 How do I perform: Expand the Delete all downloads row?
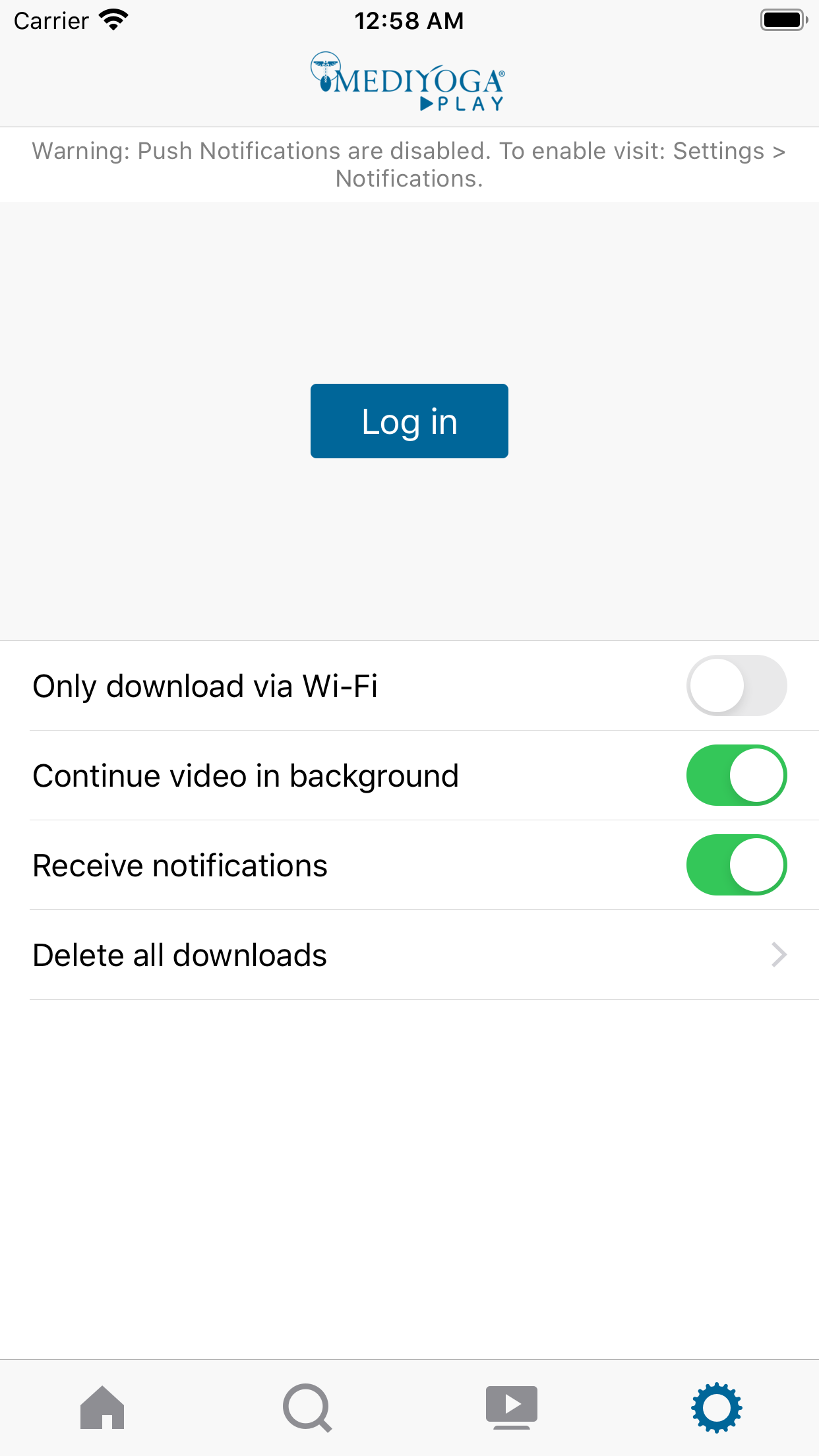pos(409,954)
